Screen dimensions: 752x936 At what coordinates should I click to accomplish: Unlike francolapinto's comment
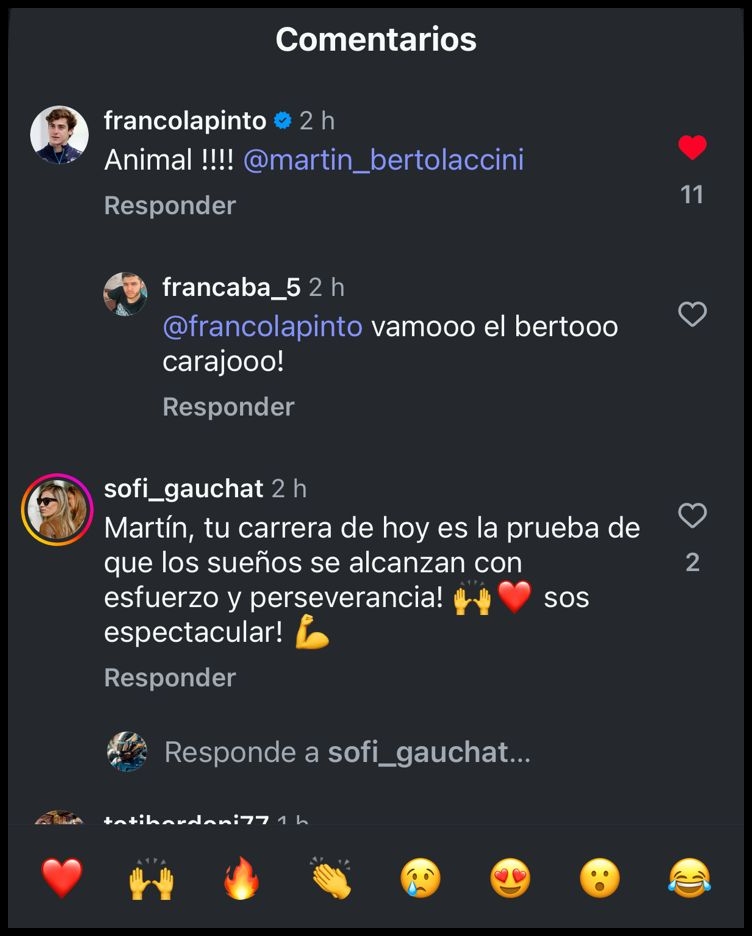pyautogui.click(x=692, y=148)
